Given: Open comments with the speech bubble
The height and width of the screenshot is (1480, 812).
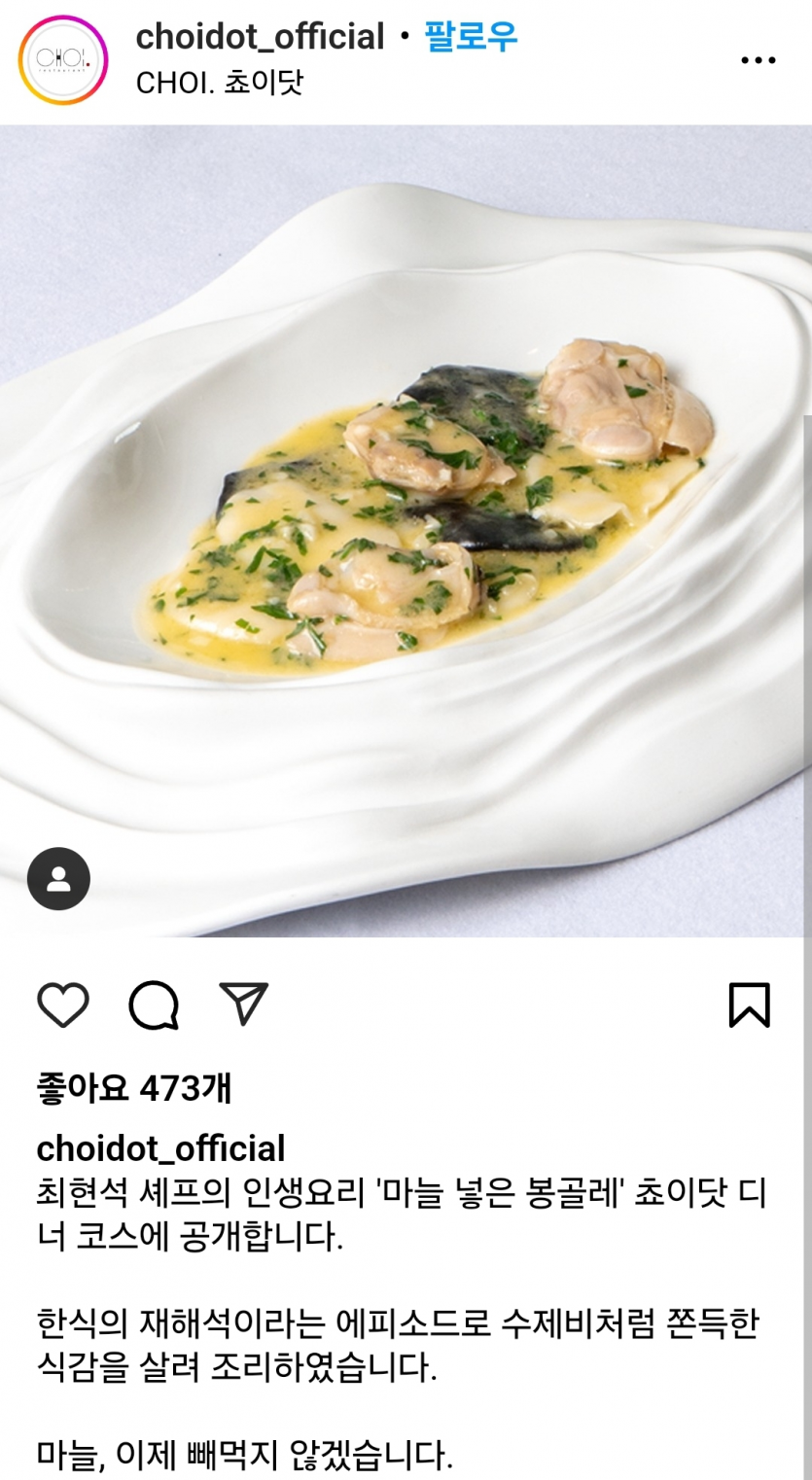Looking at the screenshot, I should point(154,1005).
